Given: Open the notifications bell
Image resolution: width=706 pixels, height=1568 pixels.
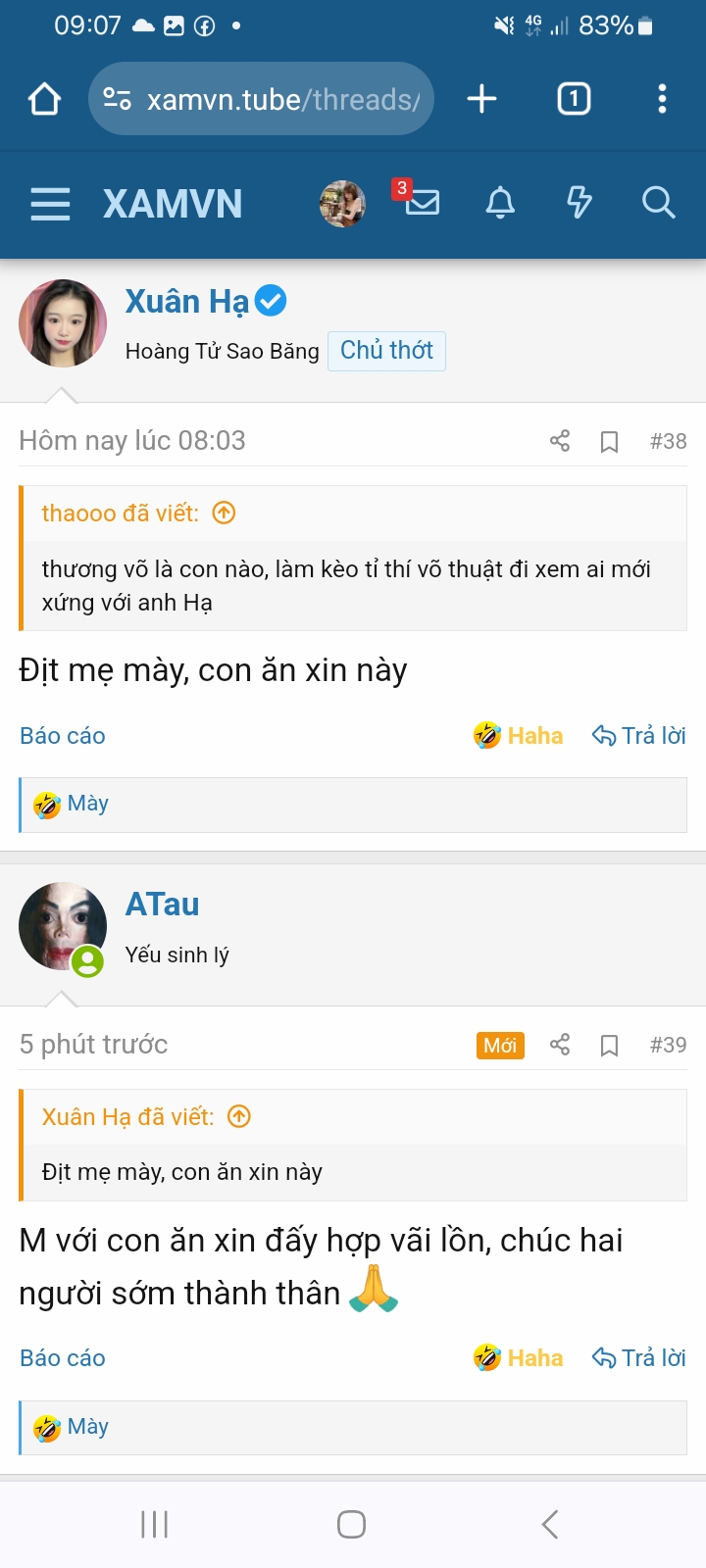Looking at the screenshot, I should [x=500, y=203].
